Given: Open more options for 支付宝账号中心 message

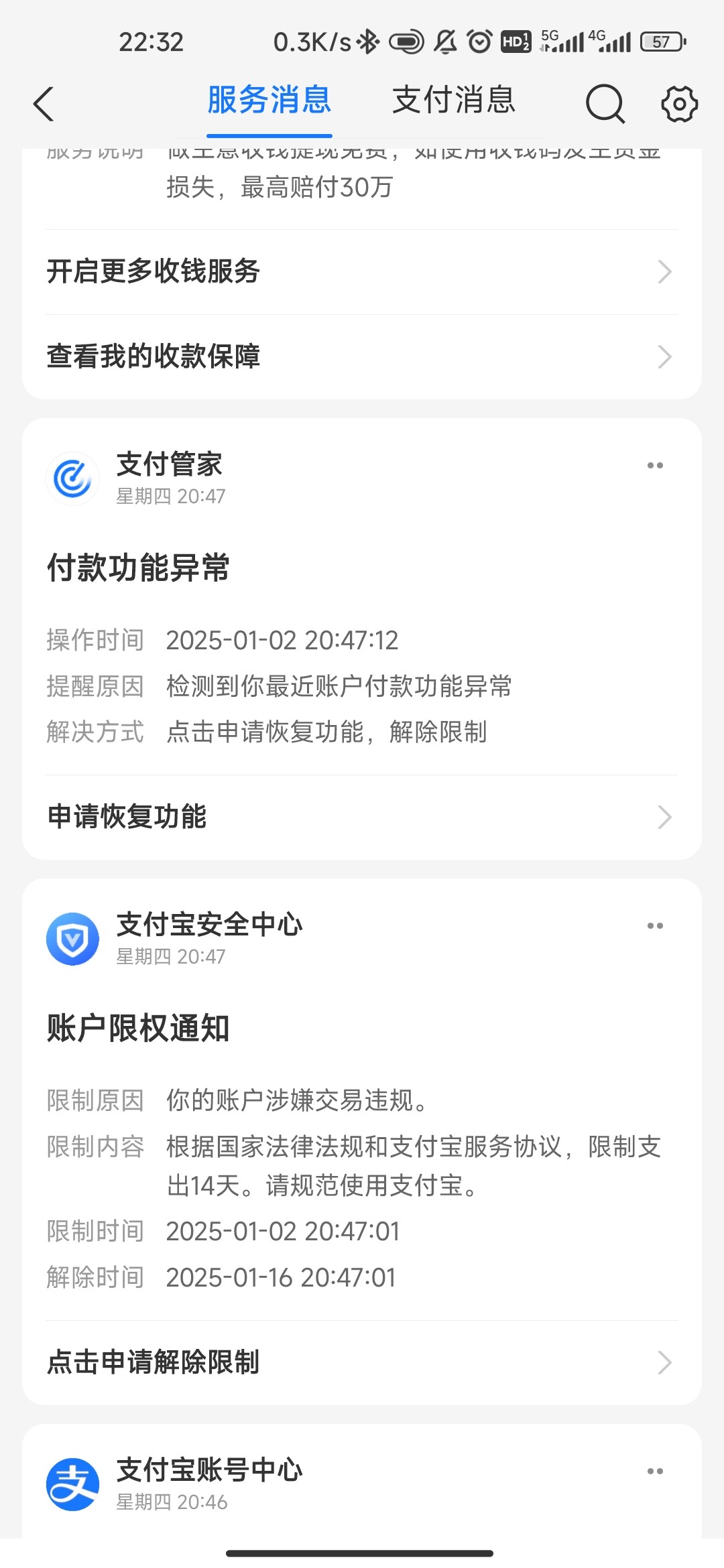Looking at the screenshot, I should click(655, 1471).
